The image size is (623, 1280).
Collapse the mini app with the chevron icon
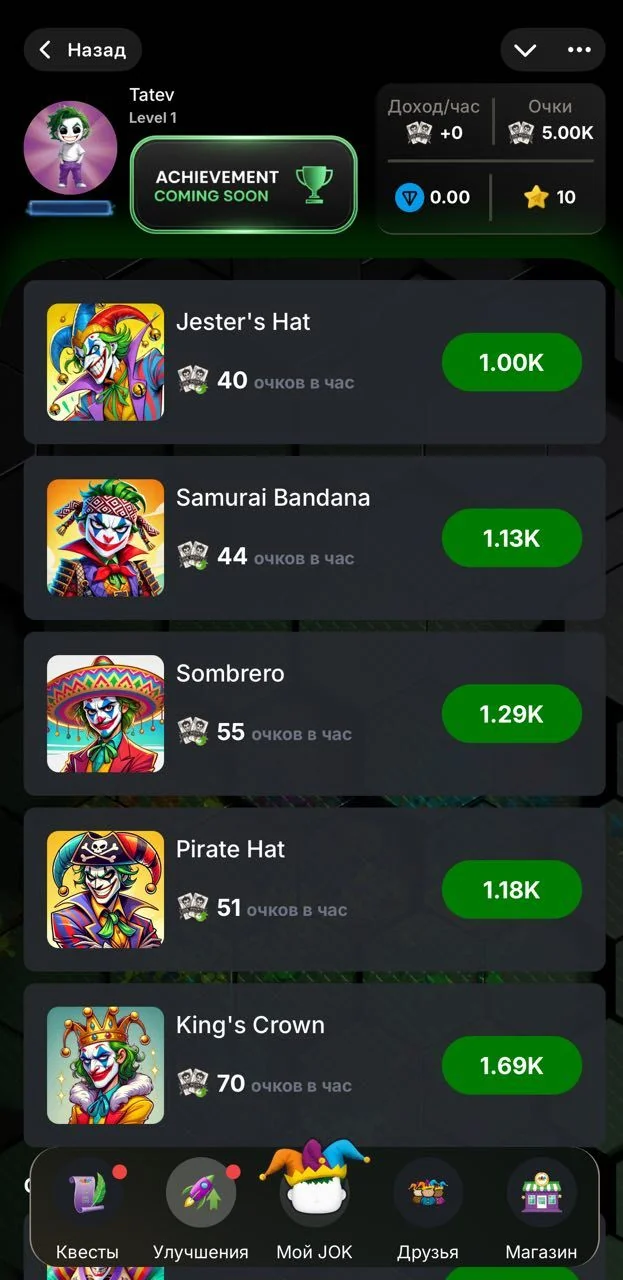(525, 50)
